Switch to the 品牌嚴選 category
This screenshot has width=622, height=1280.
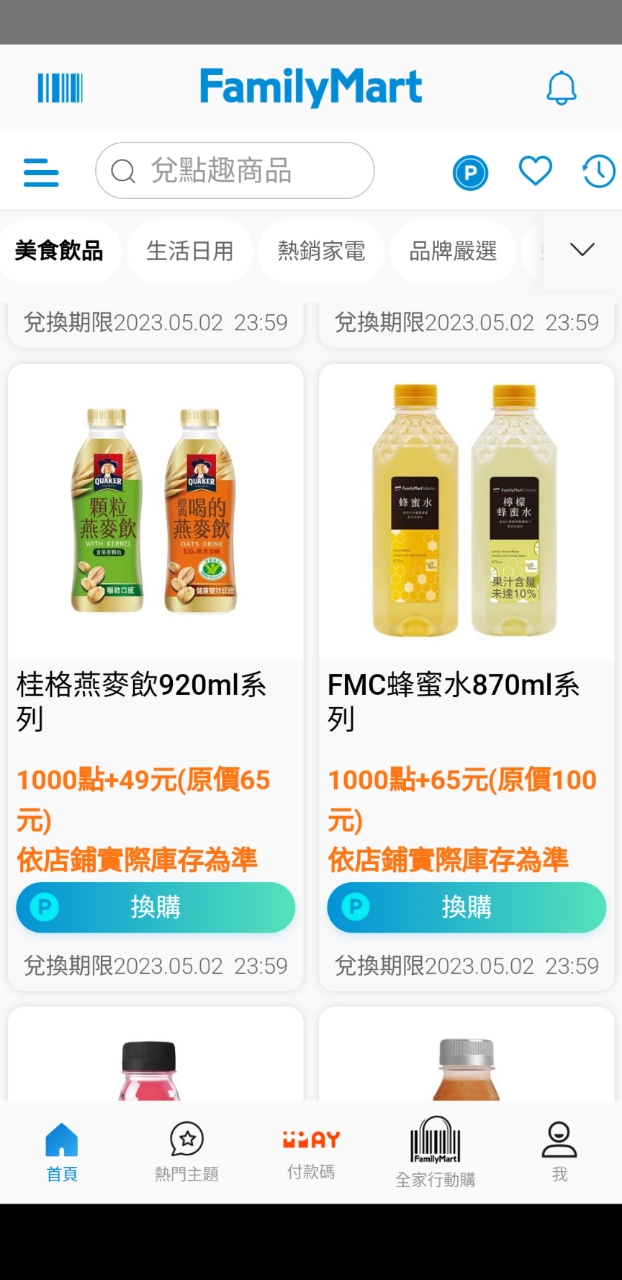tap(452, 251)
